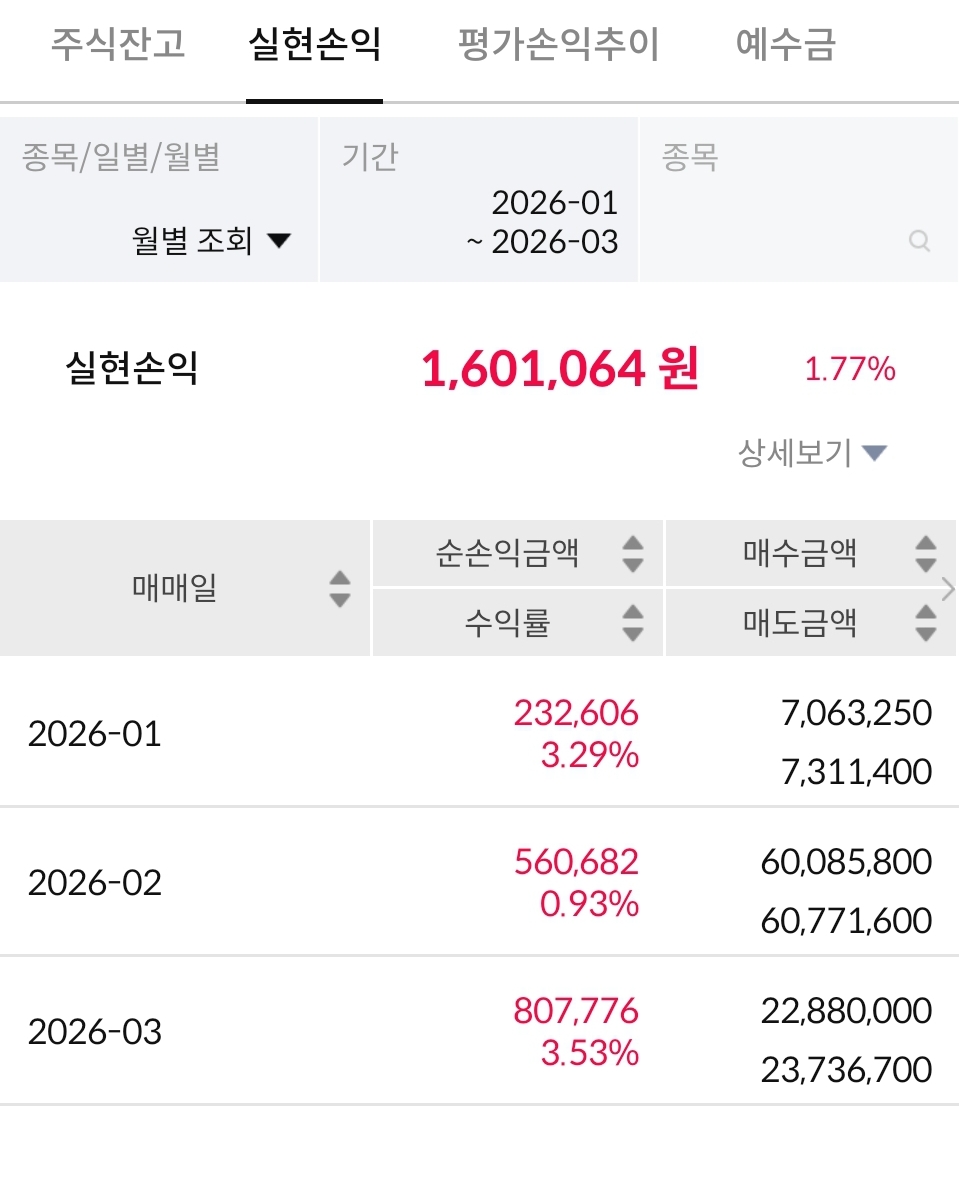This screenshot has width=959, height=1192.
Task: Open the 2026-03 monthly row
Action: tap(479, 1031)
